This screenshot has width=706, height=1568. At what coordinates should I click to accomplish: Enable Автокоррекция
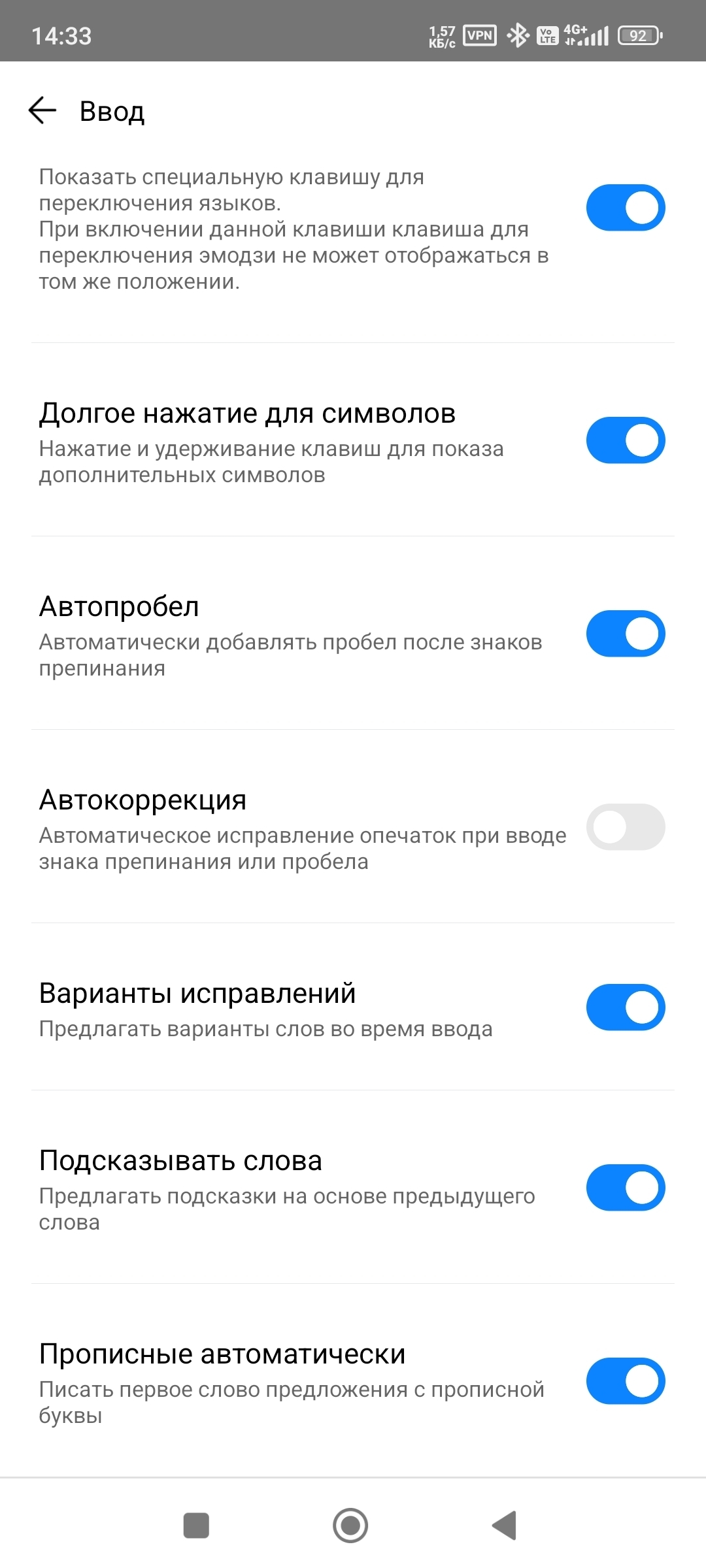(x=625, y=827)
